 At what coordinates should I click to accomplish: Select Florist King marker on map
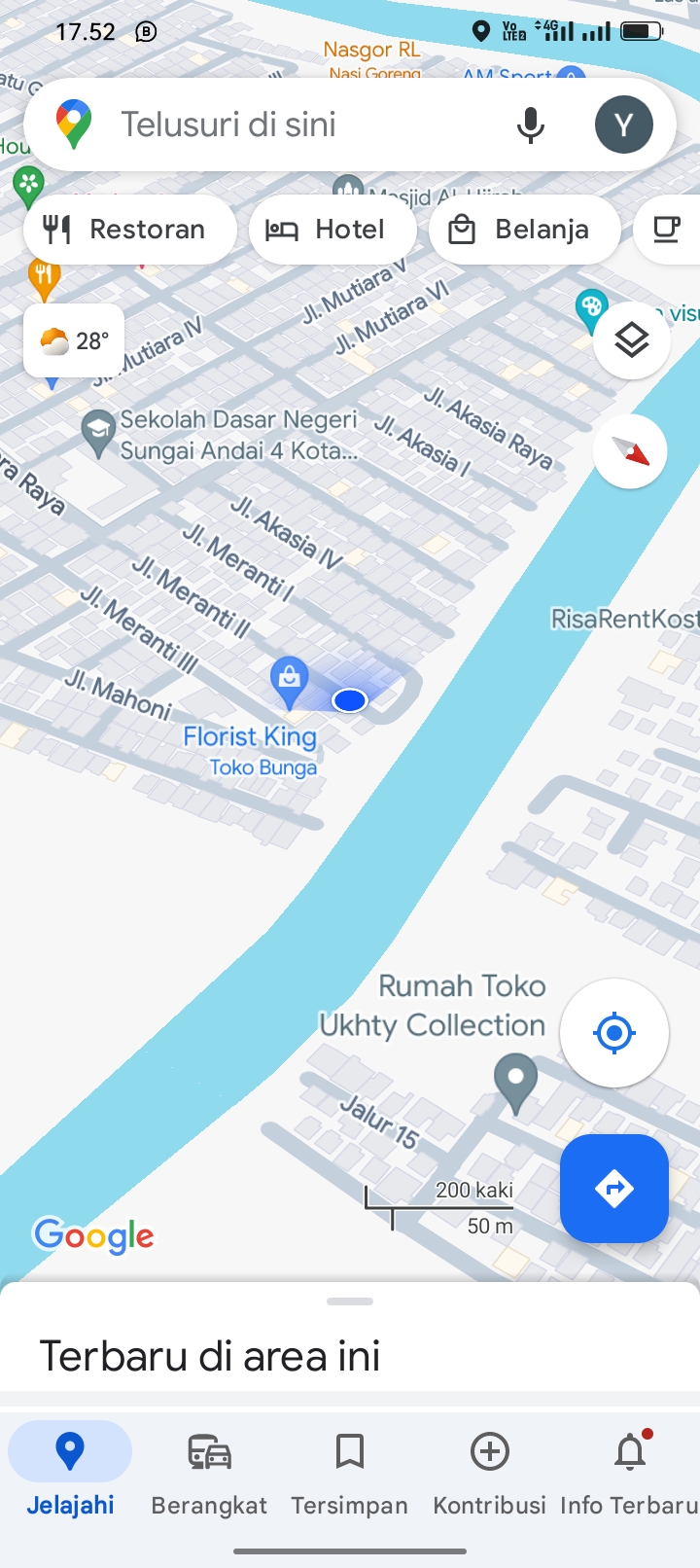click(x=289, y=679)
